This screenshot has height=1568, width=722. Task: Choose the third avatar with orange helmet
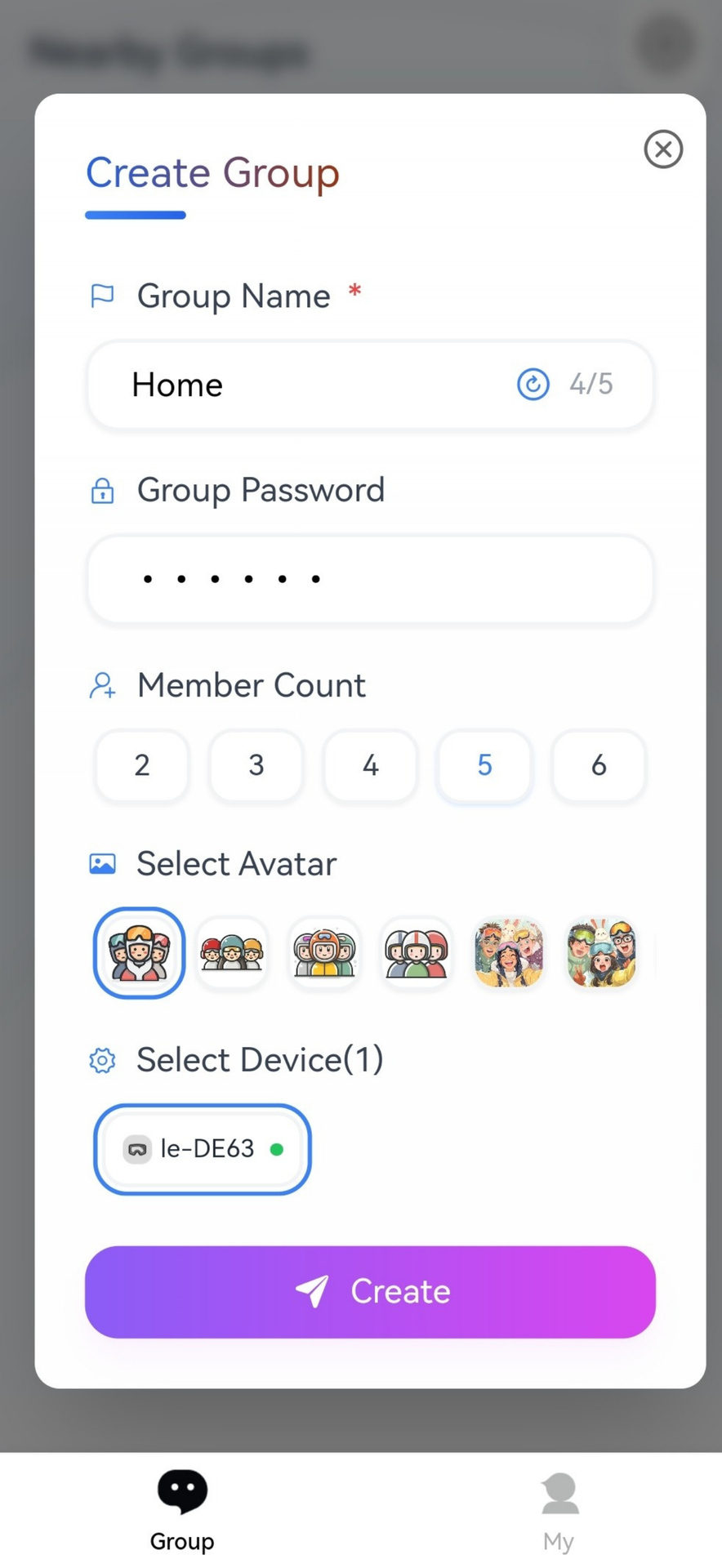pyautogui.click(x=324, y=953)
